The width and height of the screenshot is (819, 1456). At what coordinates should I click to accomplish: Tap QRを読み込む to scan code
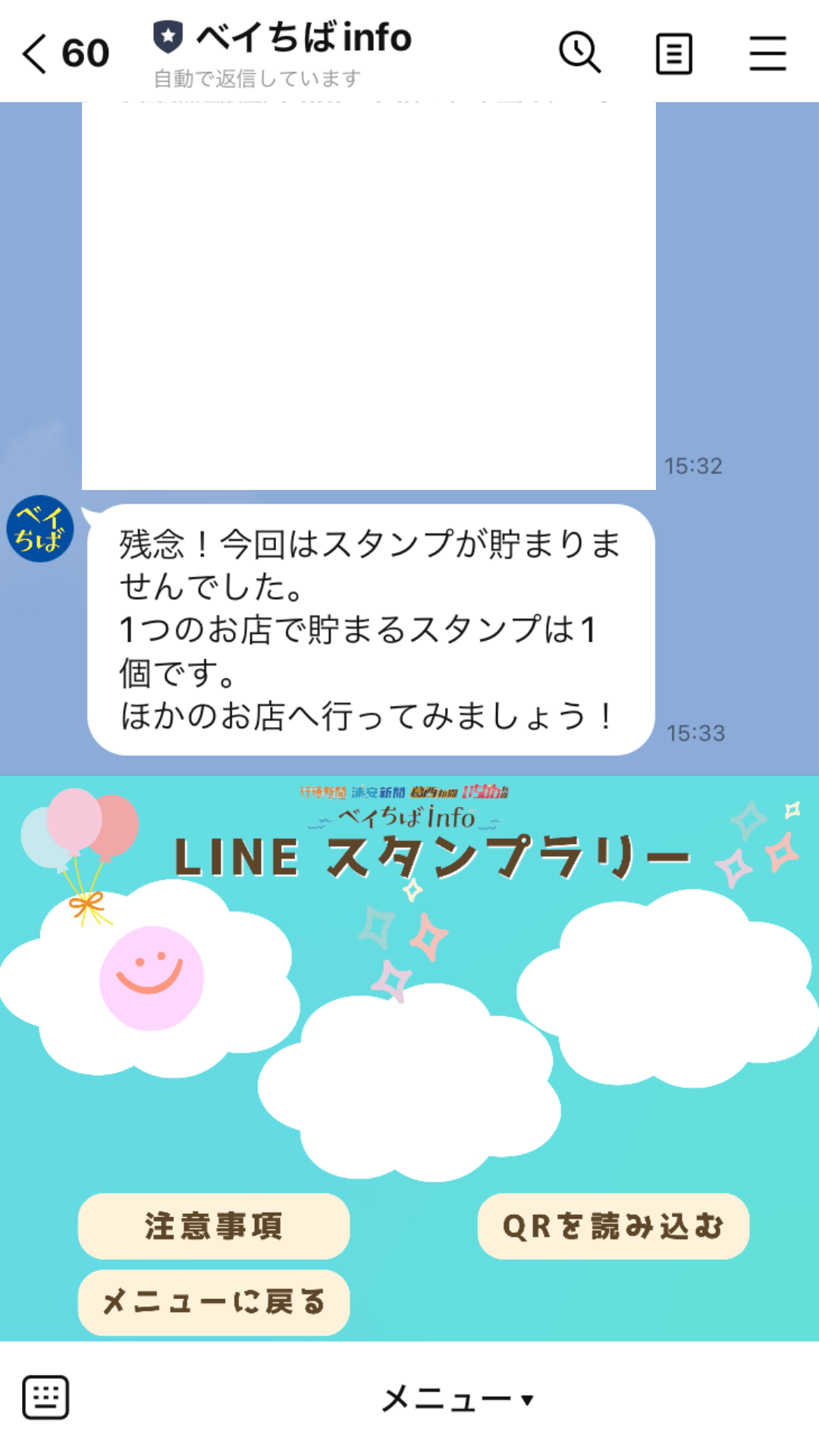tap(613, 1226)
